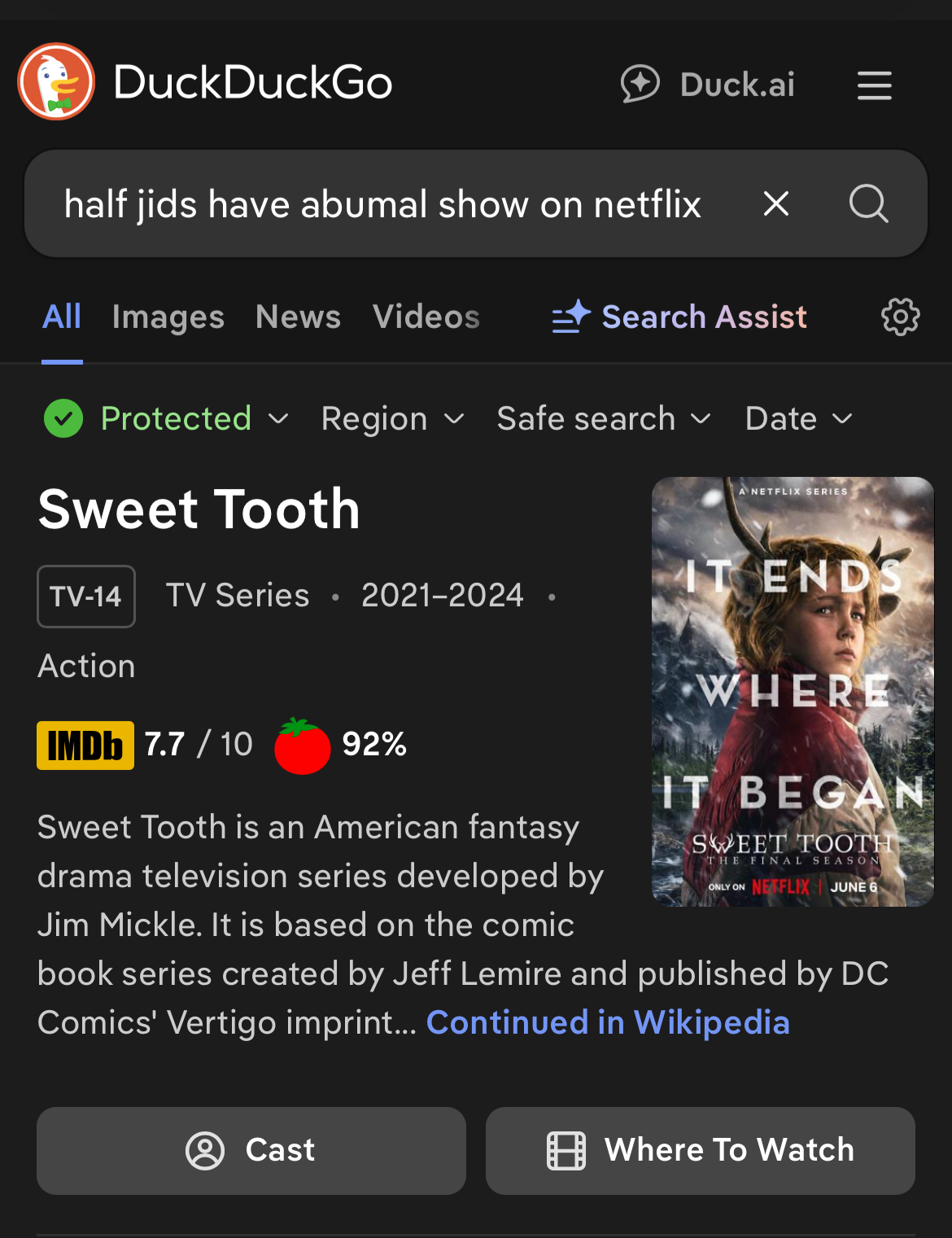Switch to the Images tab
The height and width of the screenshot is (1238, 952).
[168, 317]
